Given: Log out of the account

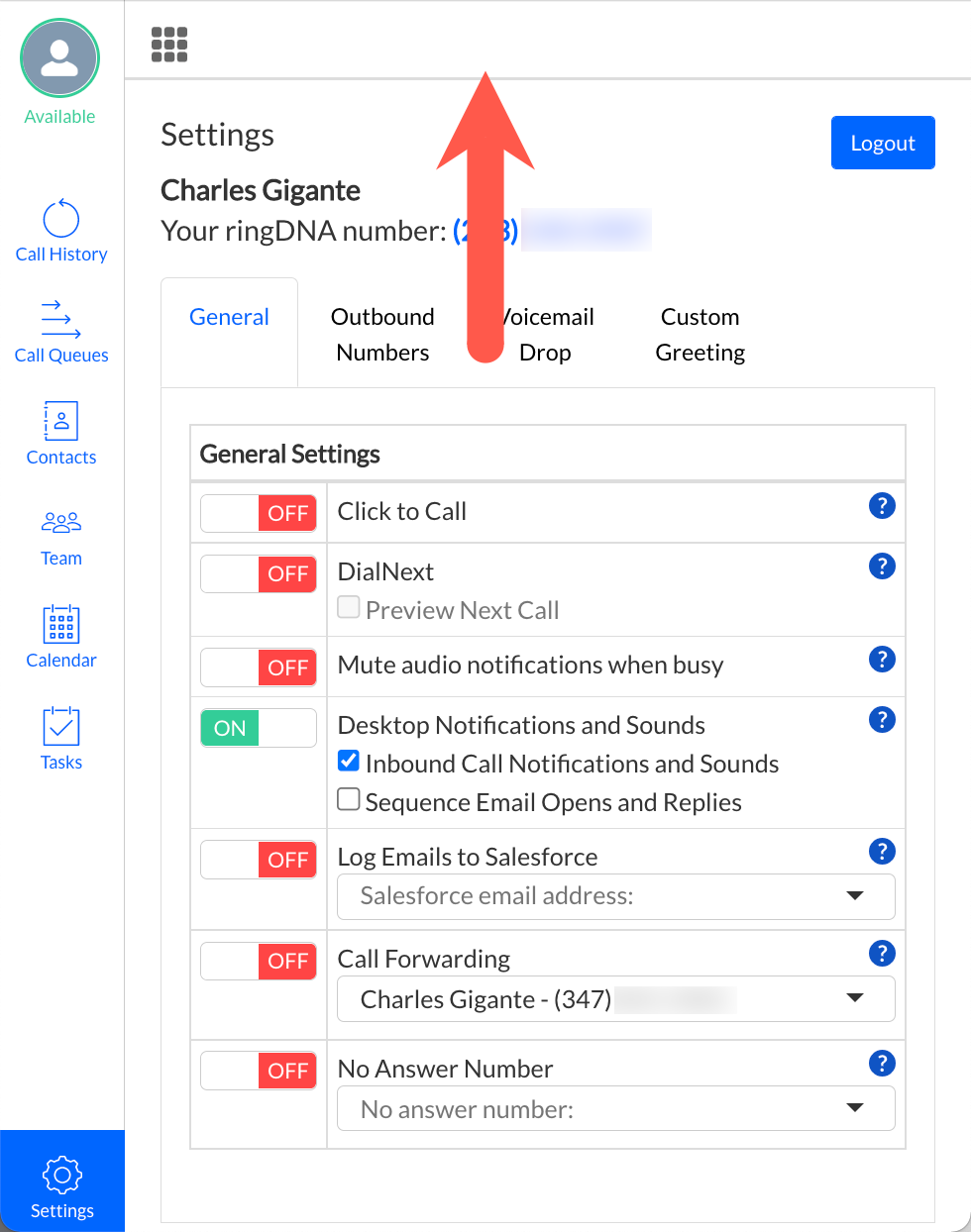Looking at the screenshot, I should coord(882,143).
